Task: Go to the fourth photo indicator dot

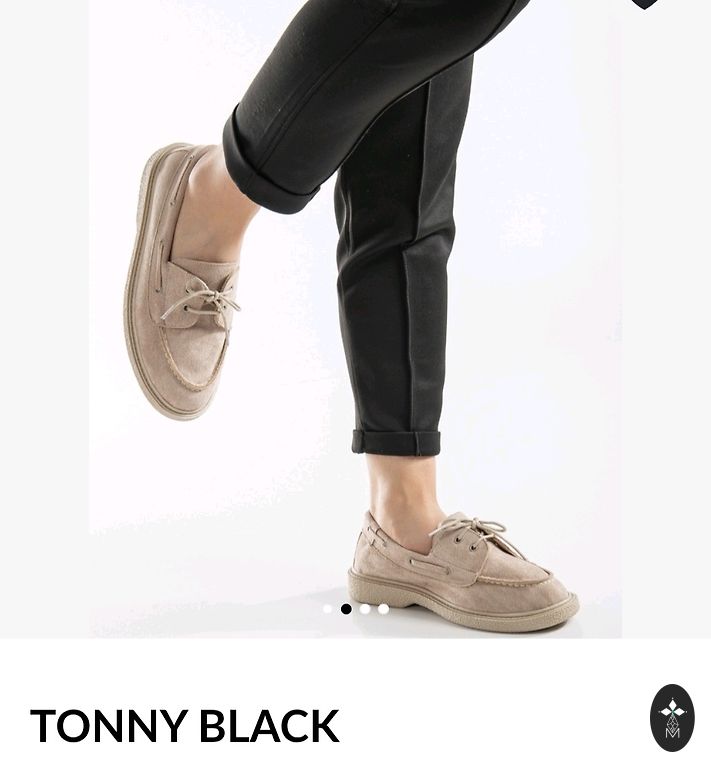Action: pos(384,609)
